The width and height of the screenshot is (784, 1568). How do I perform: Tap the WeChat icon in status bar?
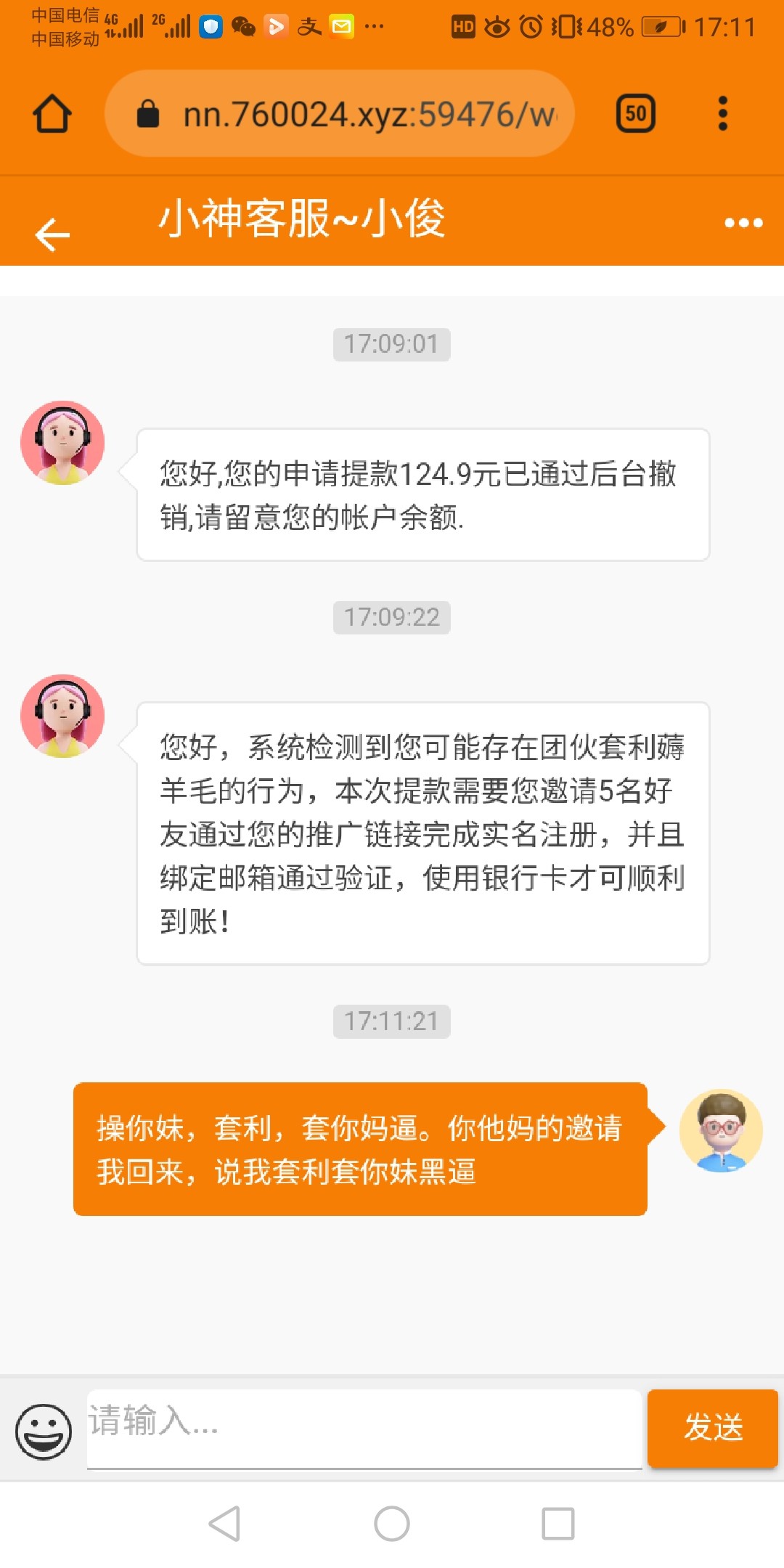point(243,25)
